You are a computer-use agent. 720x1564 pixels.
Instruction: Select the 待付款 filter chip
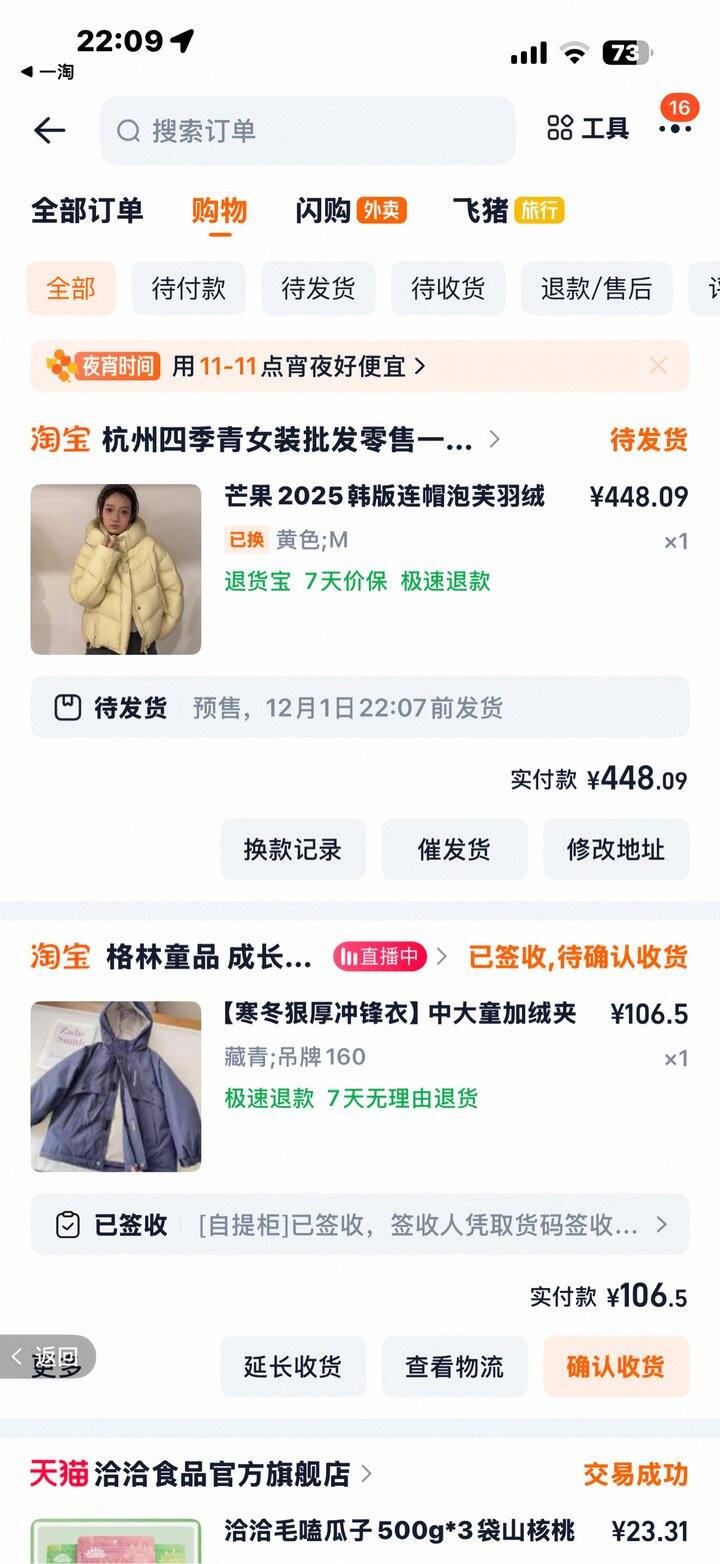point(189,288)
